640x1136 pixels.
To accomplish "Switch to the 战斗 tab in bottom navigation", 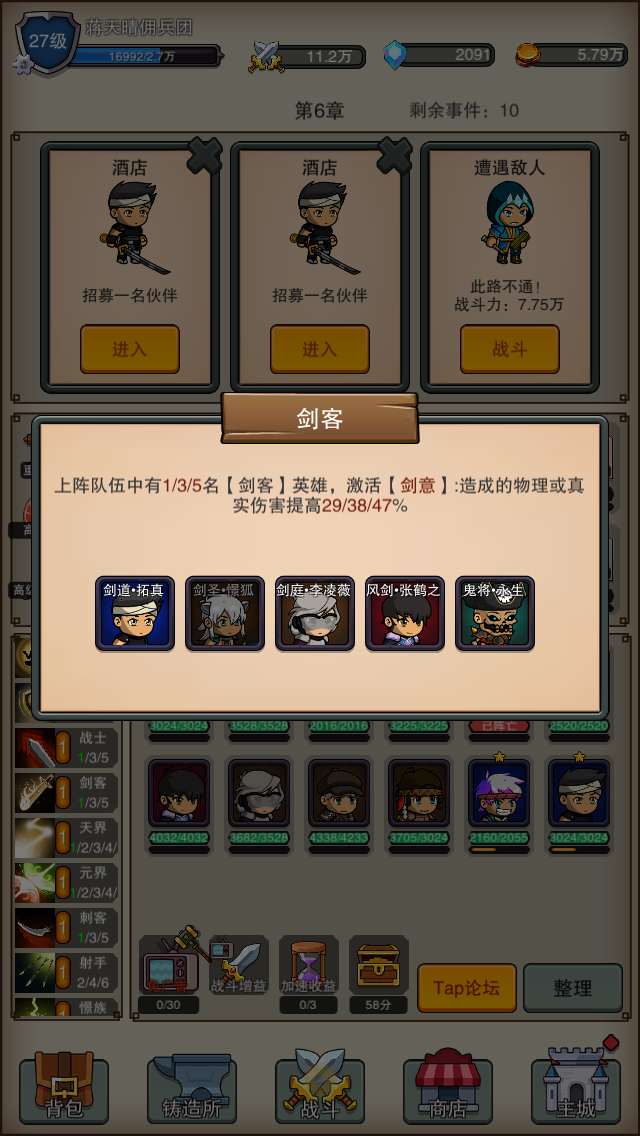I will (320, 1088).
